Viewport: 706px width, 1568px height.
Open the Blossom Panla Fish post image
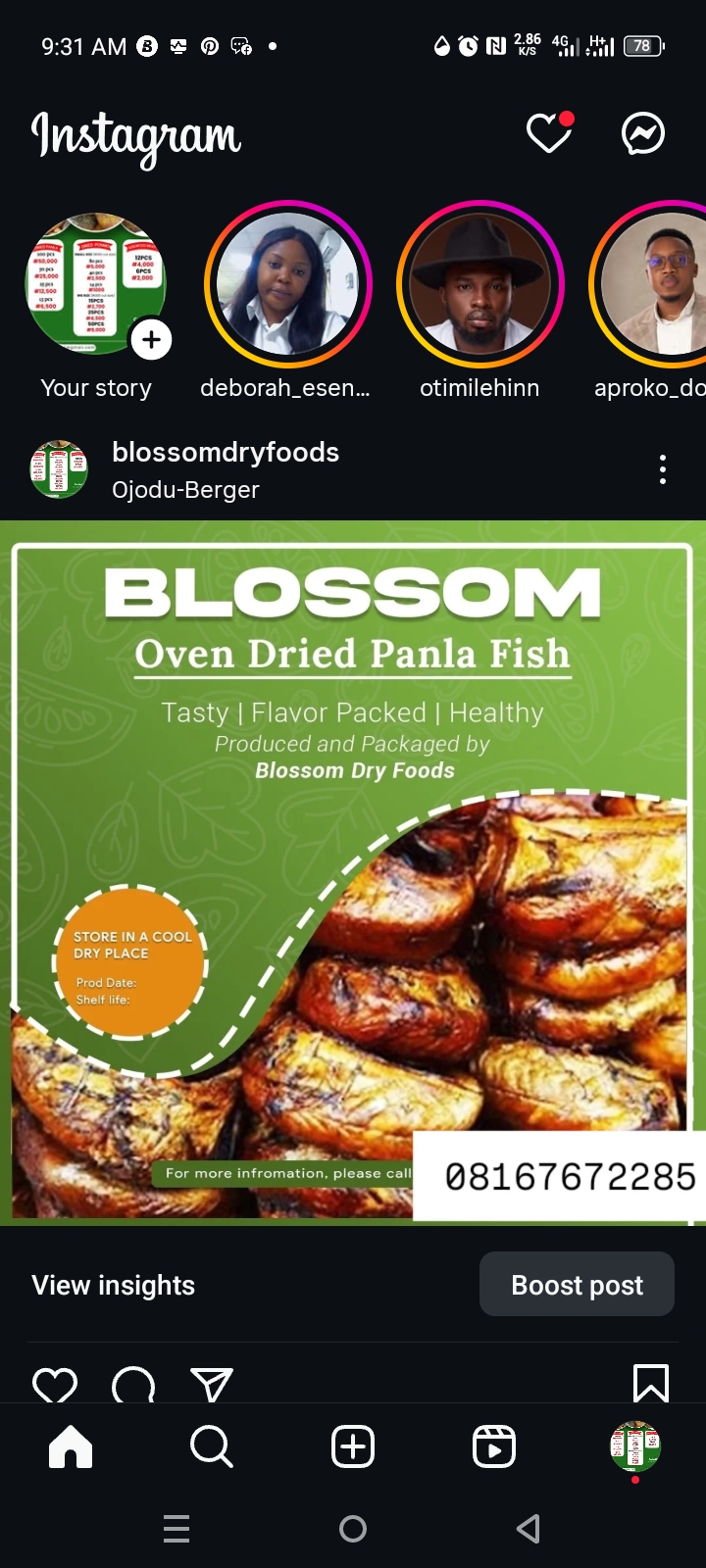click(353, 872)
